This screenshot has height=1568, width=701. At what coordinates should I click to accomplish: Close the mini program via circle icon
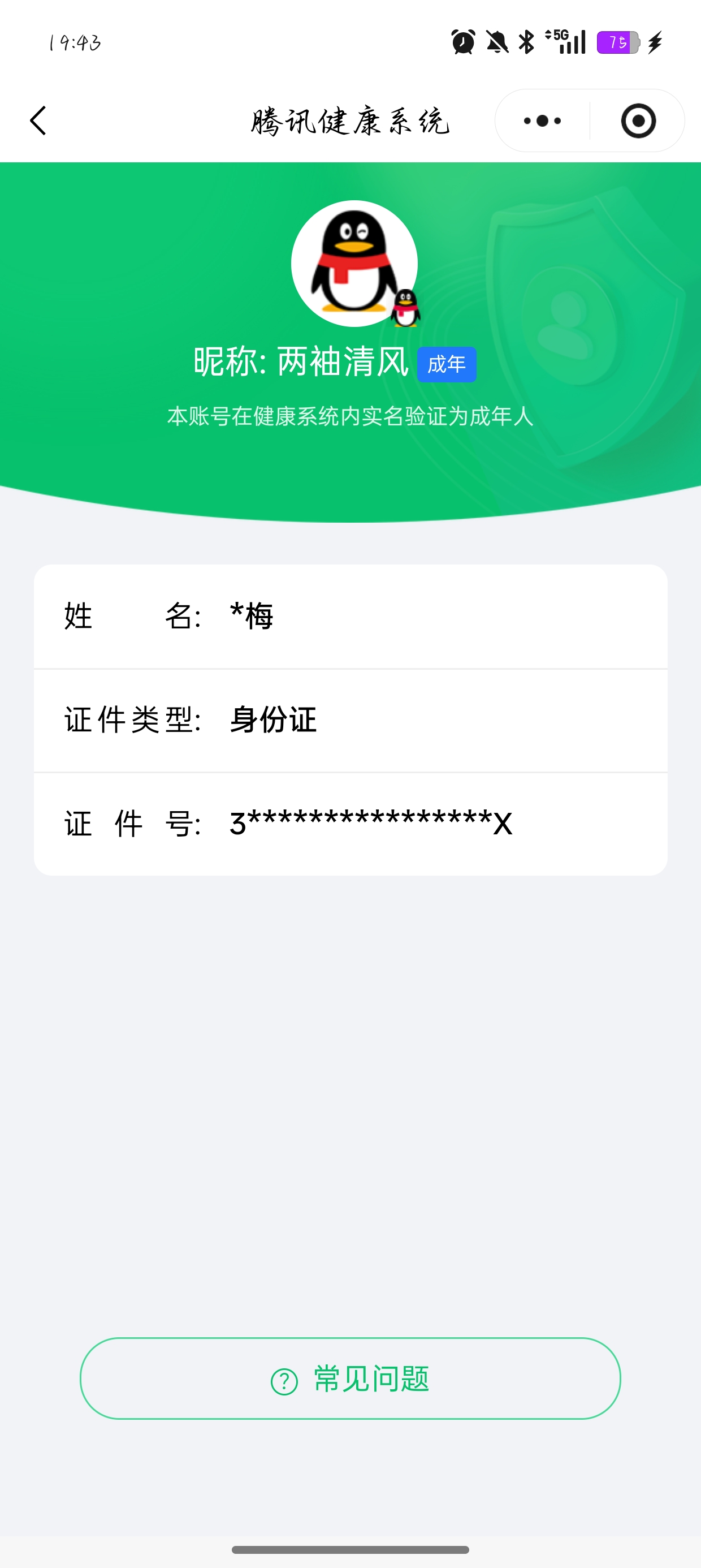[x=638, y=120]
